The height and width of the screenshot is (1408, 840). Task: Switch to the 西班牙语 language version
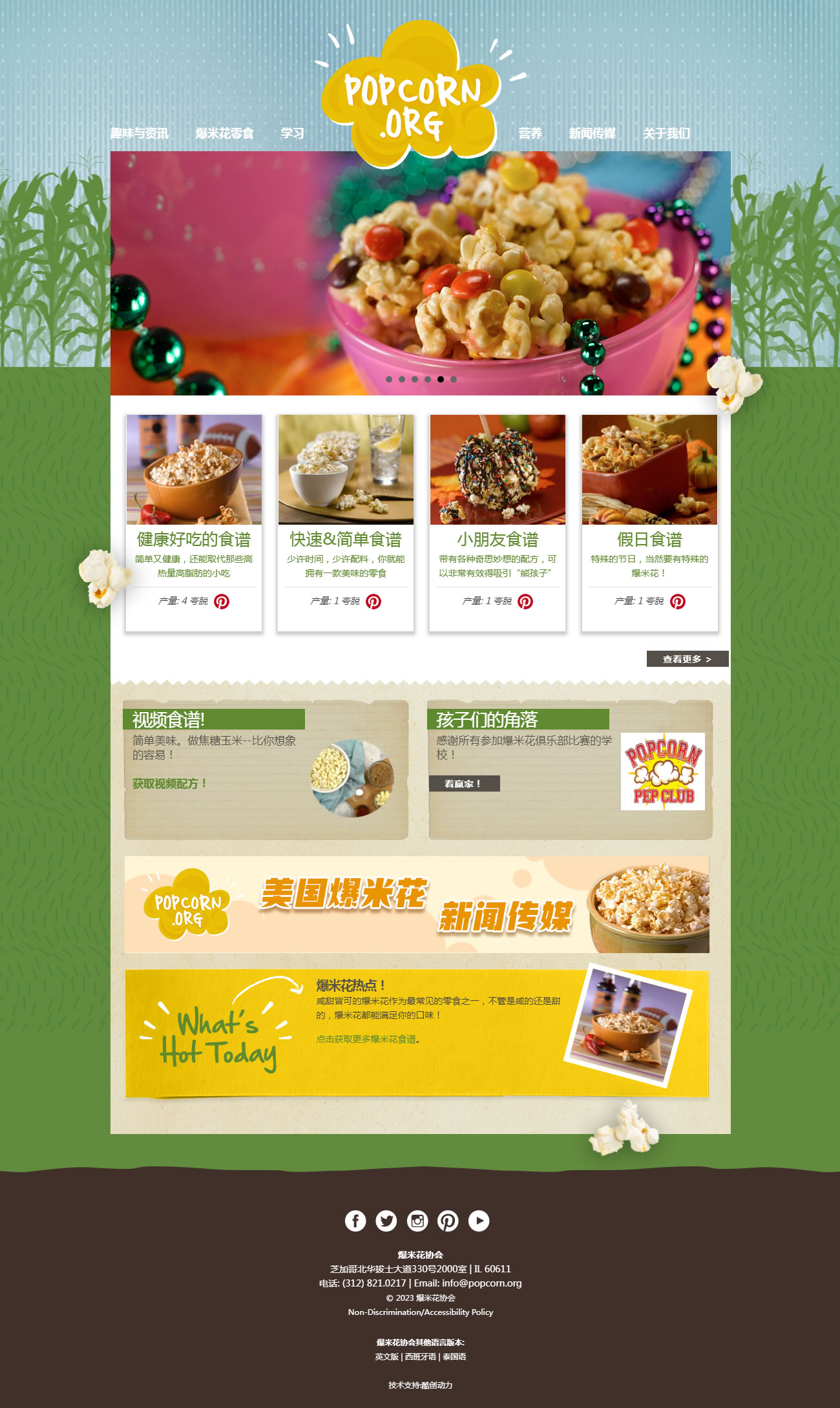point(420,1357)
